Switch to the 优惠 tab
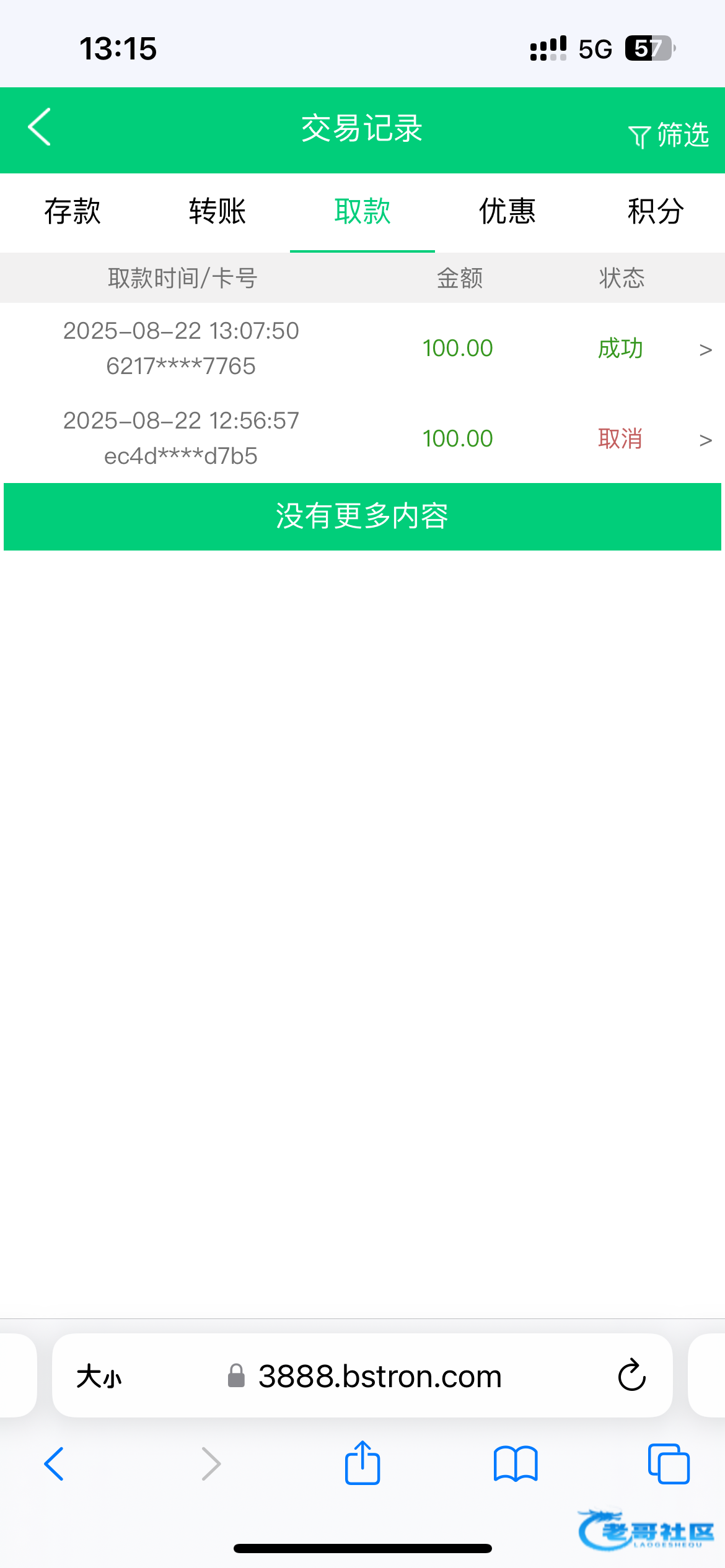 click(x=507, y=211)
